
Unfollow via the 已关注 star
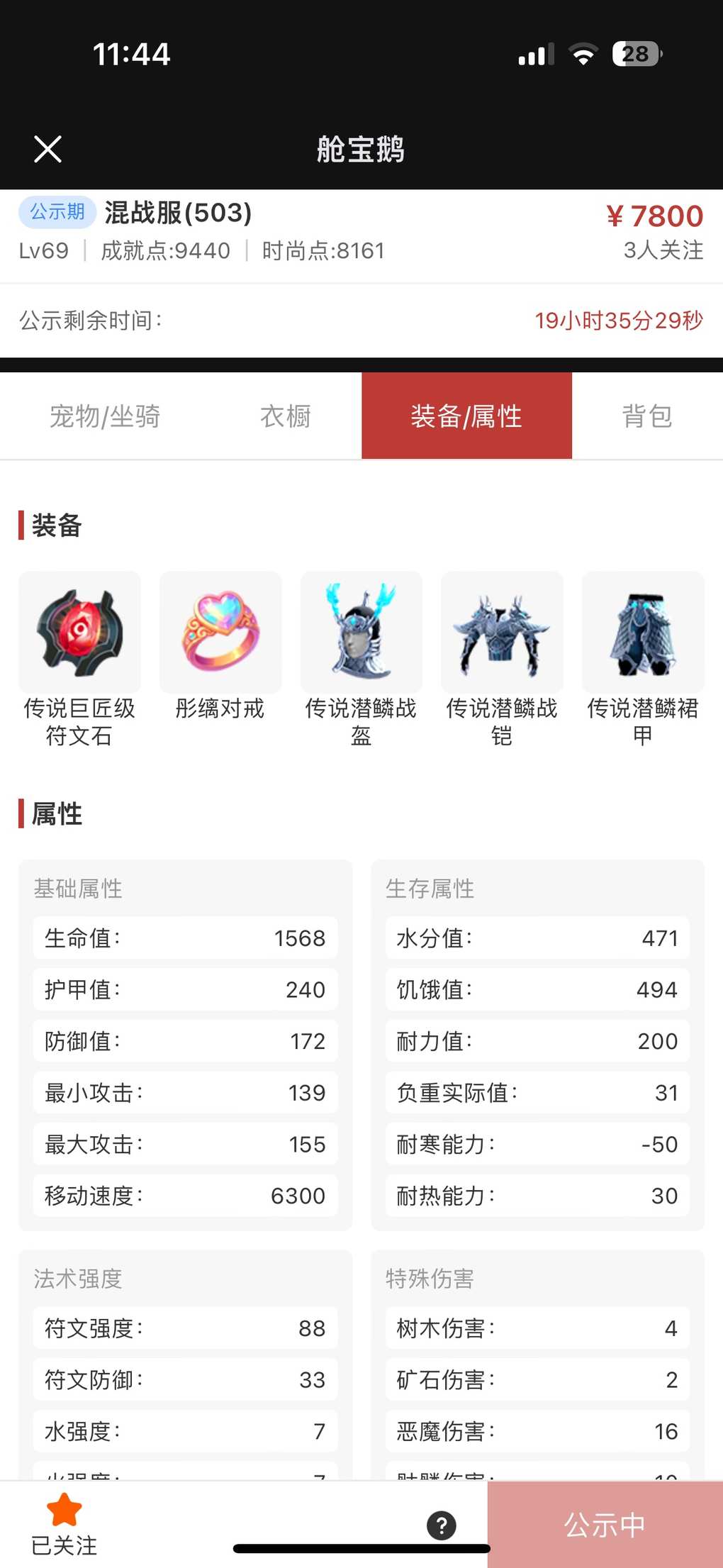[64, 1523]
